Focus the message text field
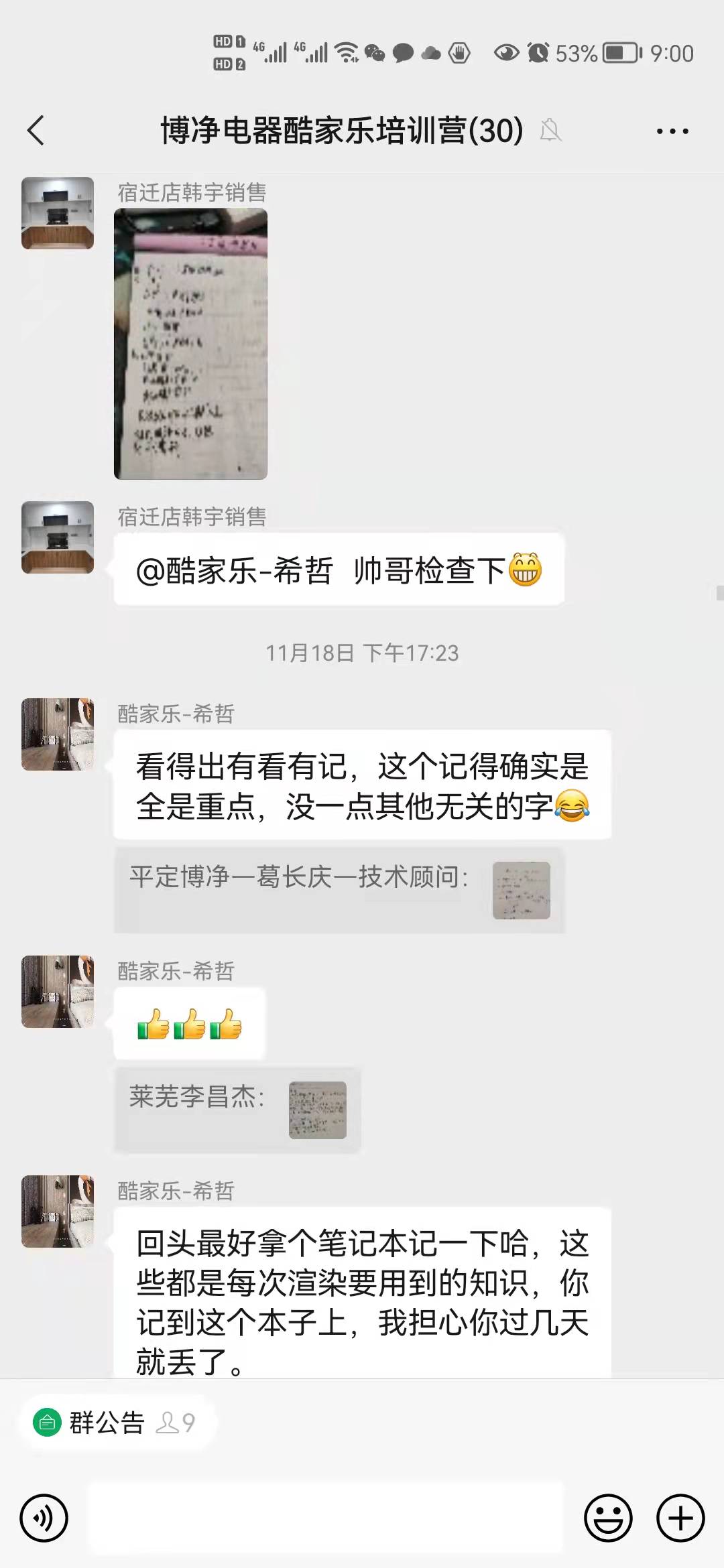The image size is (724, 1568). coord(326,1518)
